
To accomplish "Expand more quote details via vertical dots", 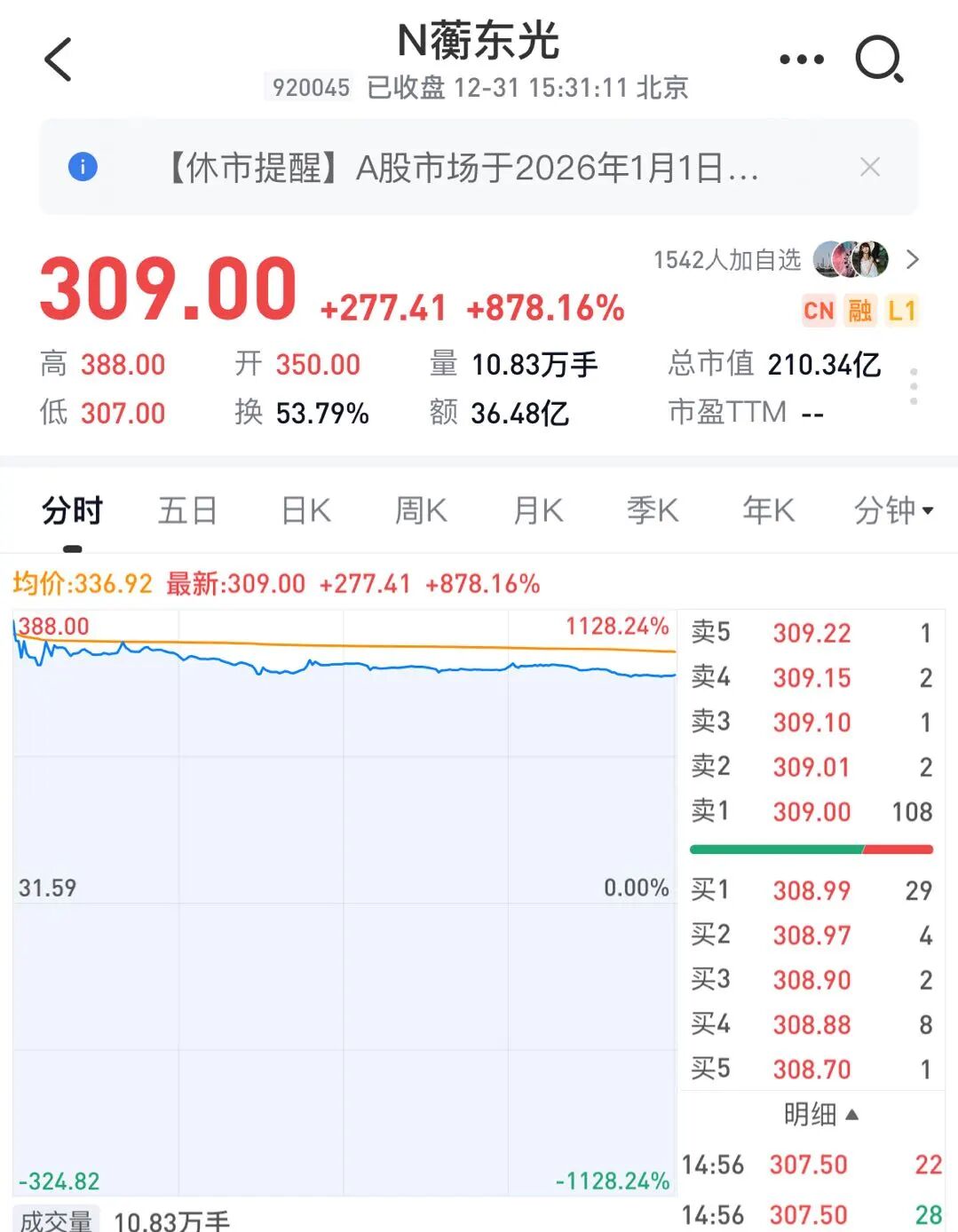I will point(914,388).
